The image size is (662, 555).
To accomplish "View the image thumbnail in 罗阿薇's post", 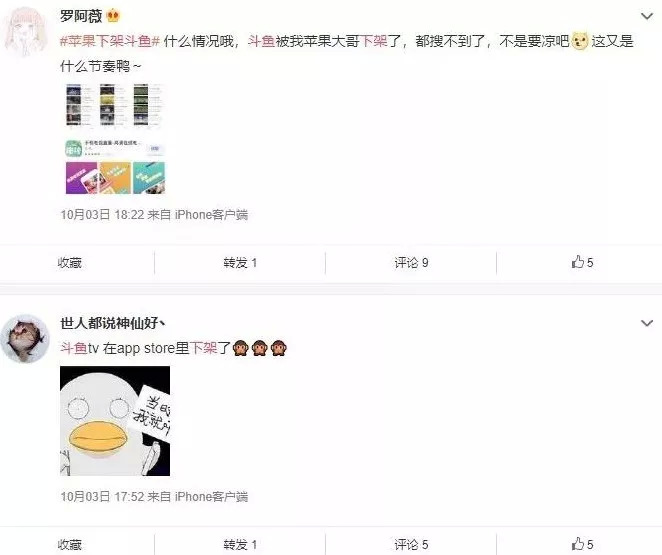I will pyautogui.click(x=113, y=138).
